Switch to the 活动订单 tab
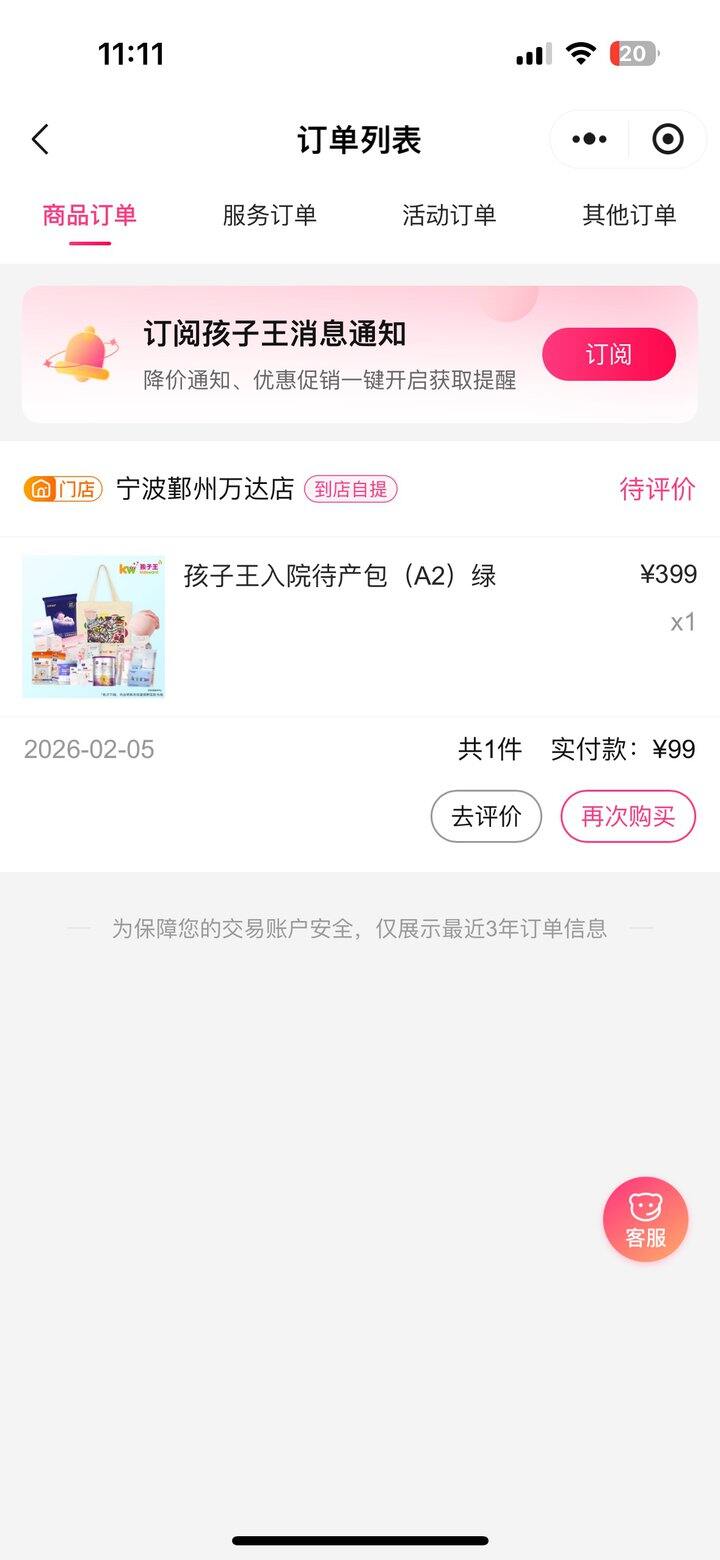Viewport: 720px width, 1560px height. click(x=449, y=215)
